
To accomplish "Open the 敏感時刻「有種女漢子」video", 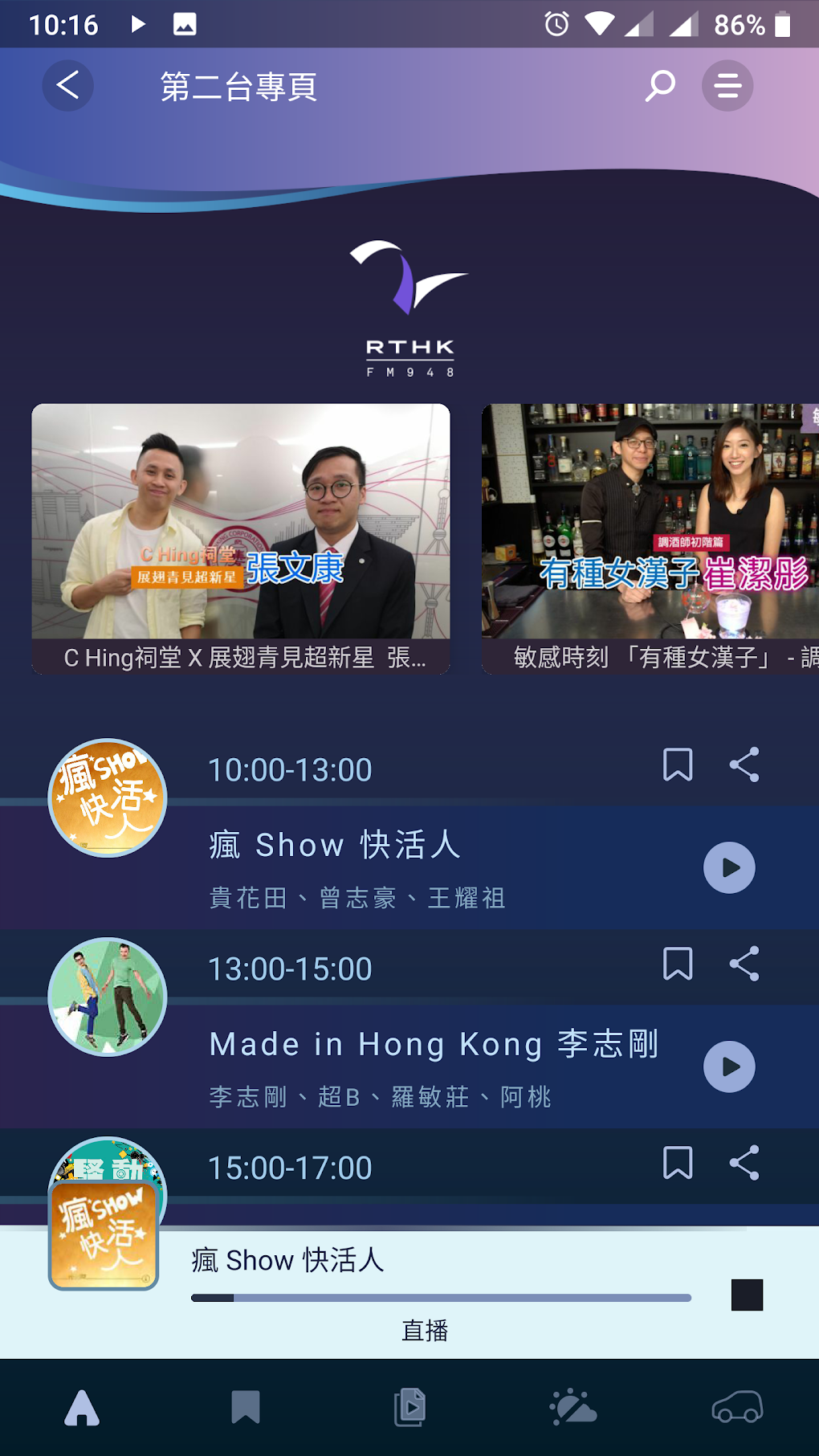I will pos(650,538).
